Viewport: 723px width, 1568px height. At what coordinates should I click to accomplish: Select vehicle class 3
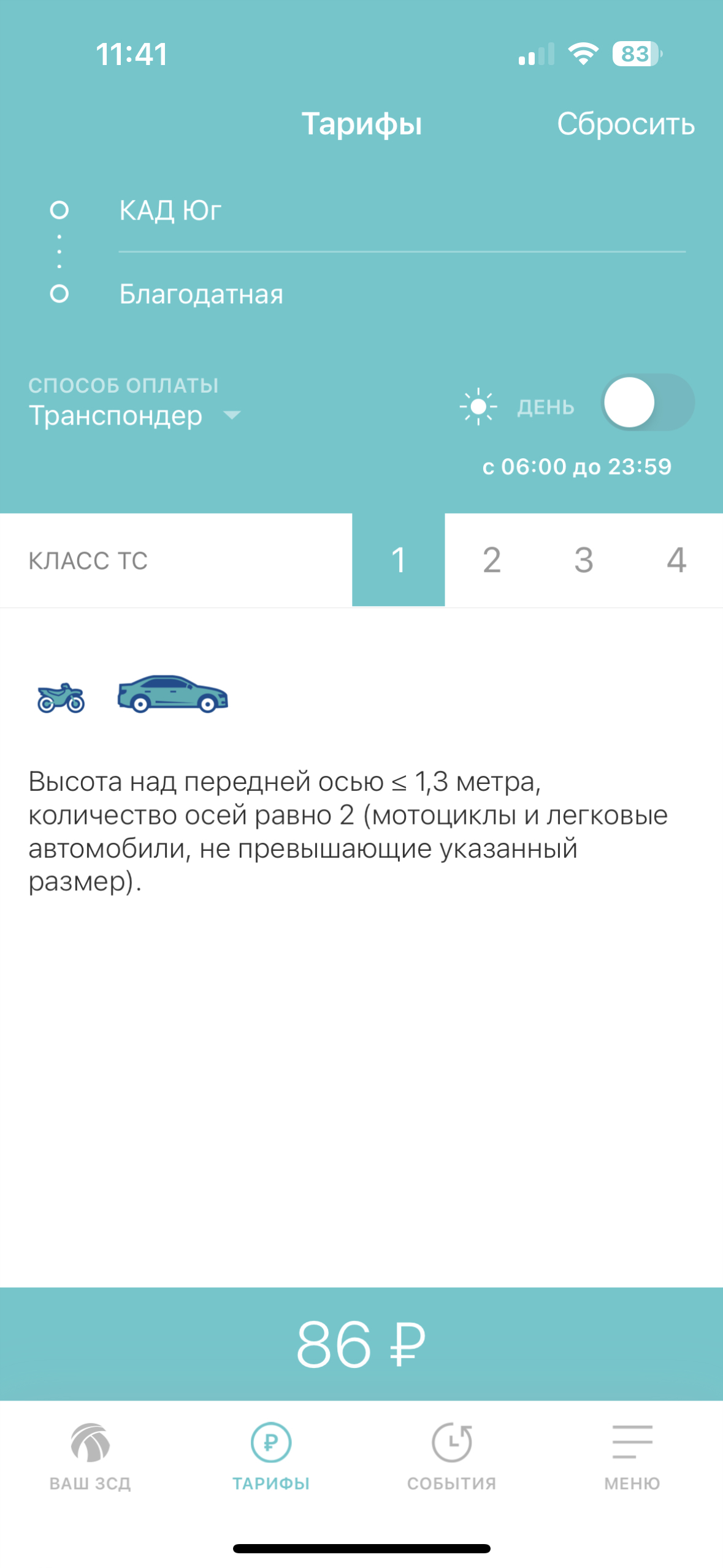[x=583, y=559]
